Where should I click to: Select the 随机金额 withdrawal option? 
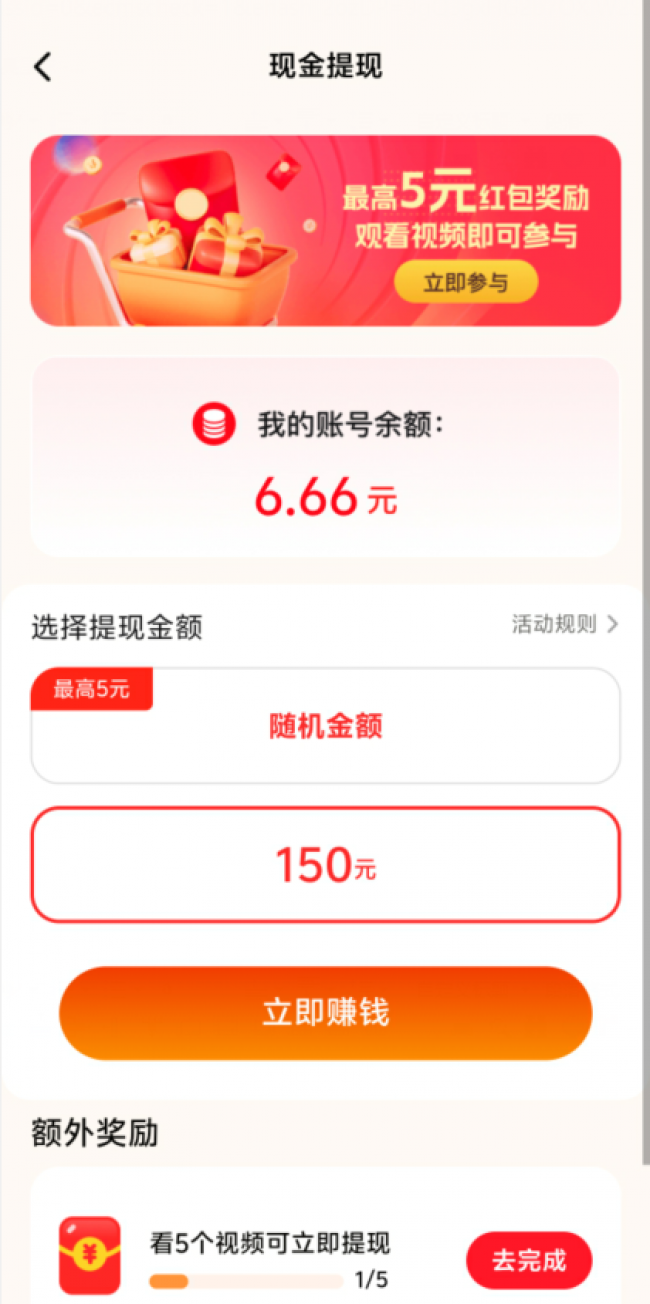click(325, 727)
